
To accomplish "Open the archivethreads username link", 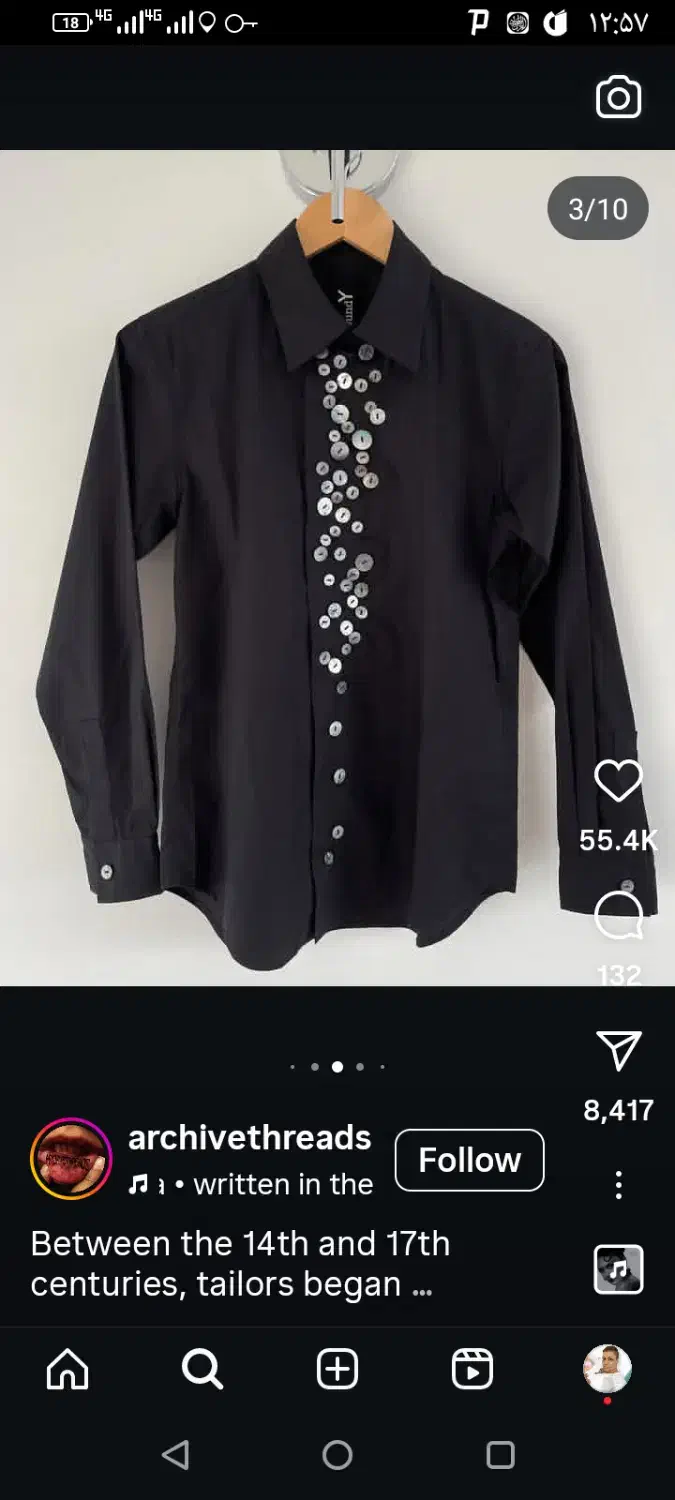I will click(250, 1137).
